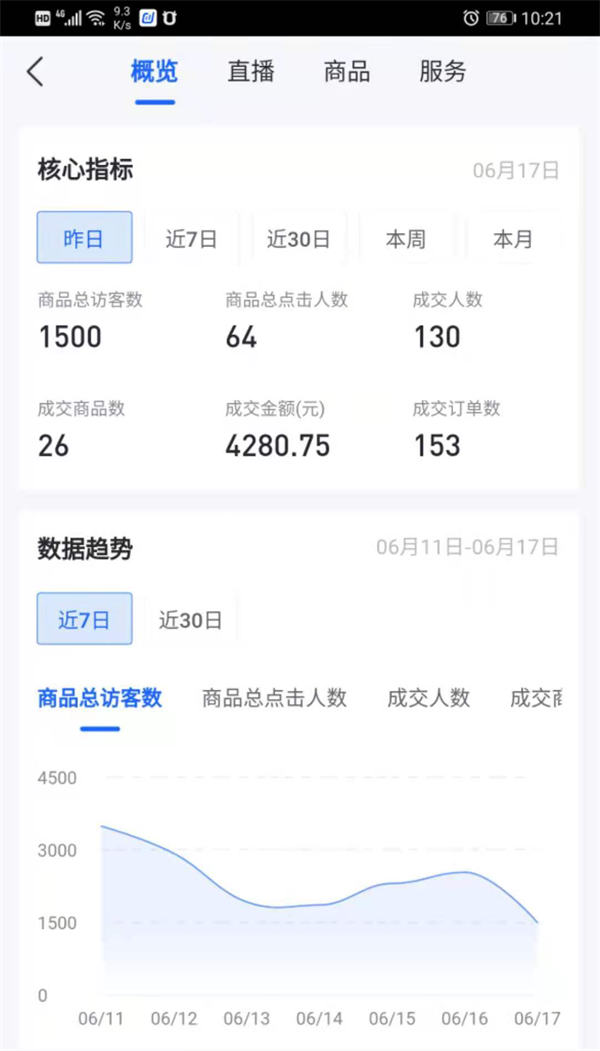
Task: Show the 成交人数 trend chart
Action: [x=428, y=698]
